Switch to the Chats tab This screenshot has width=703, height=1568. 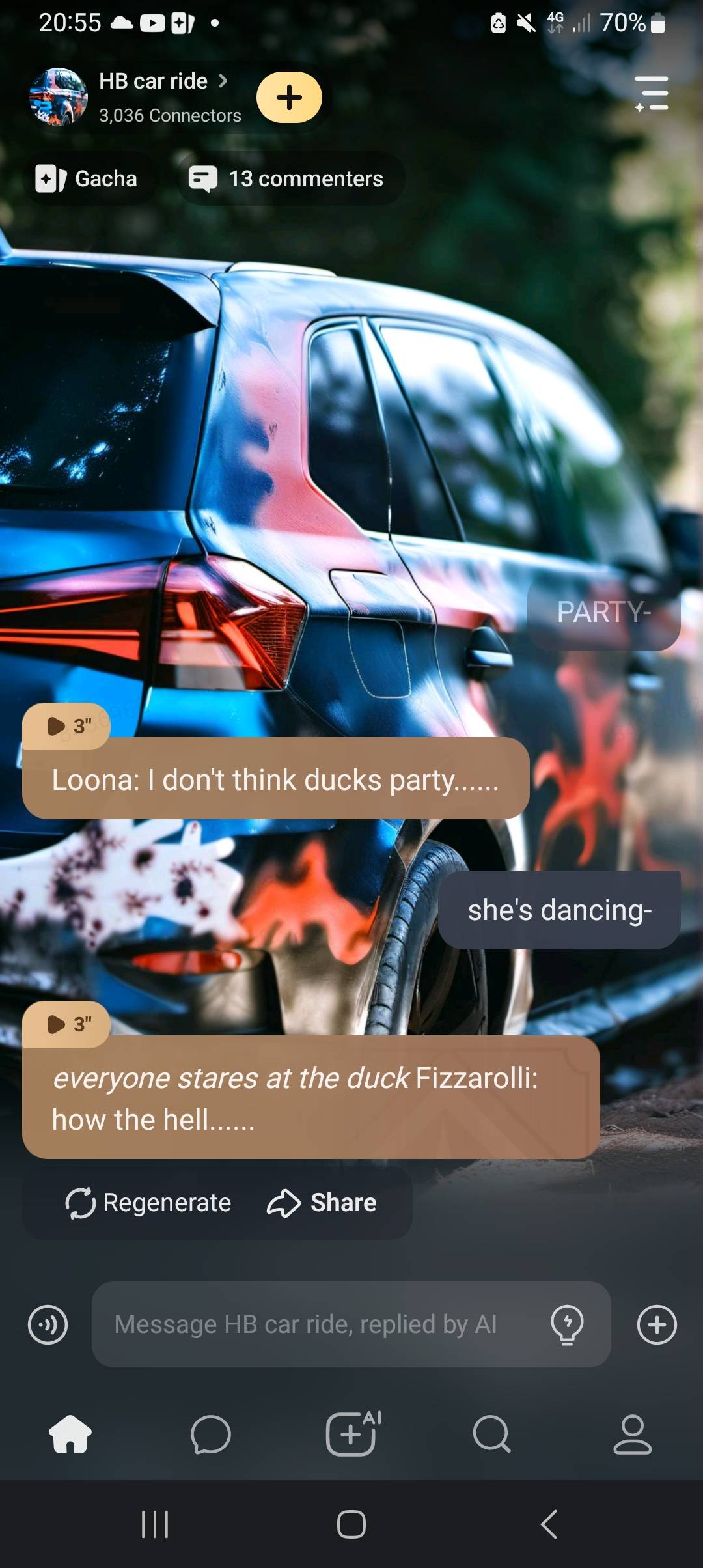click(x=211, y=1434)
